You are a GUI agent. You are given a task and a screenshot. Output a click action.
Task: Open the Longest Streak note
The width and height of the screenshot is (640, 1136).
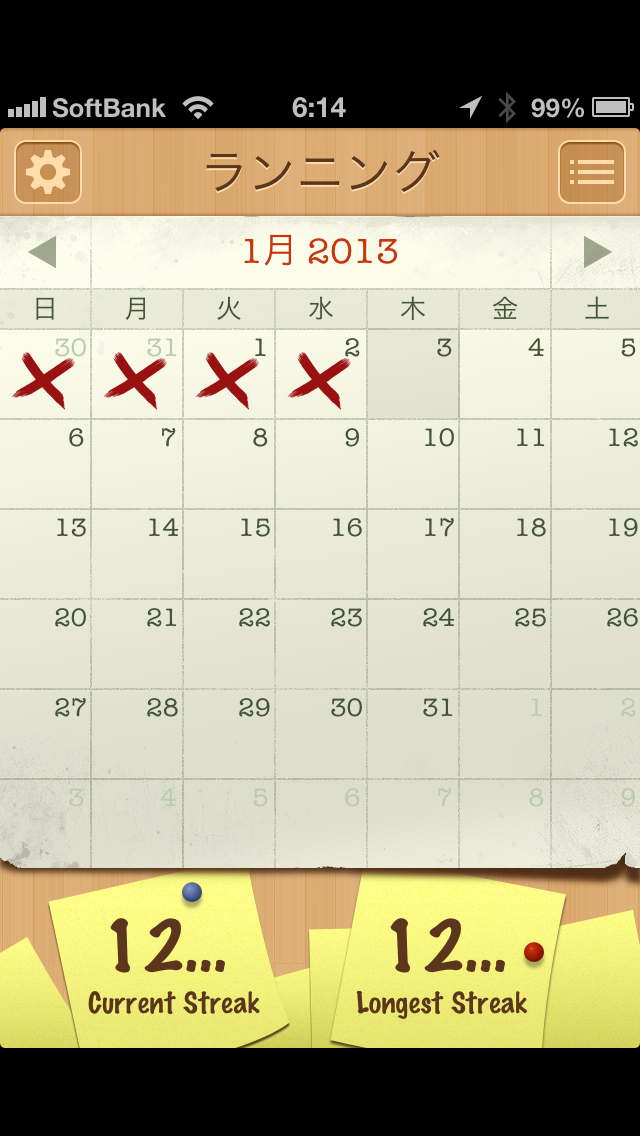(443, 965)
